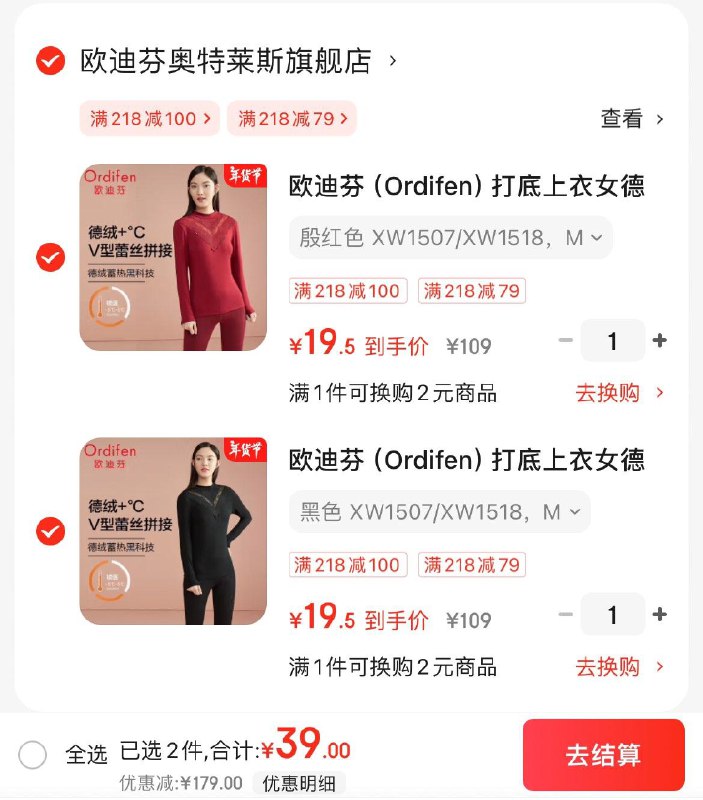The width and height of the screenshot is (703, 800).
Task: Increase quantity of the 殷红色 item
Action: (x=660, y=341)
